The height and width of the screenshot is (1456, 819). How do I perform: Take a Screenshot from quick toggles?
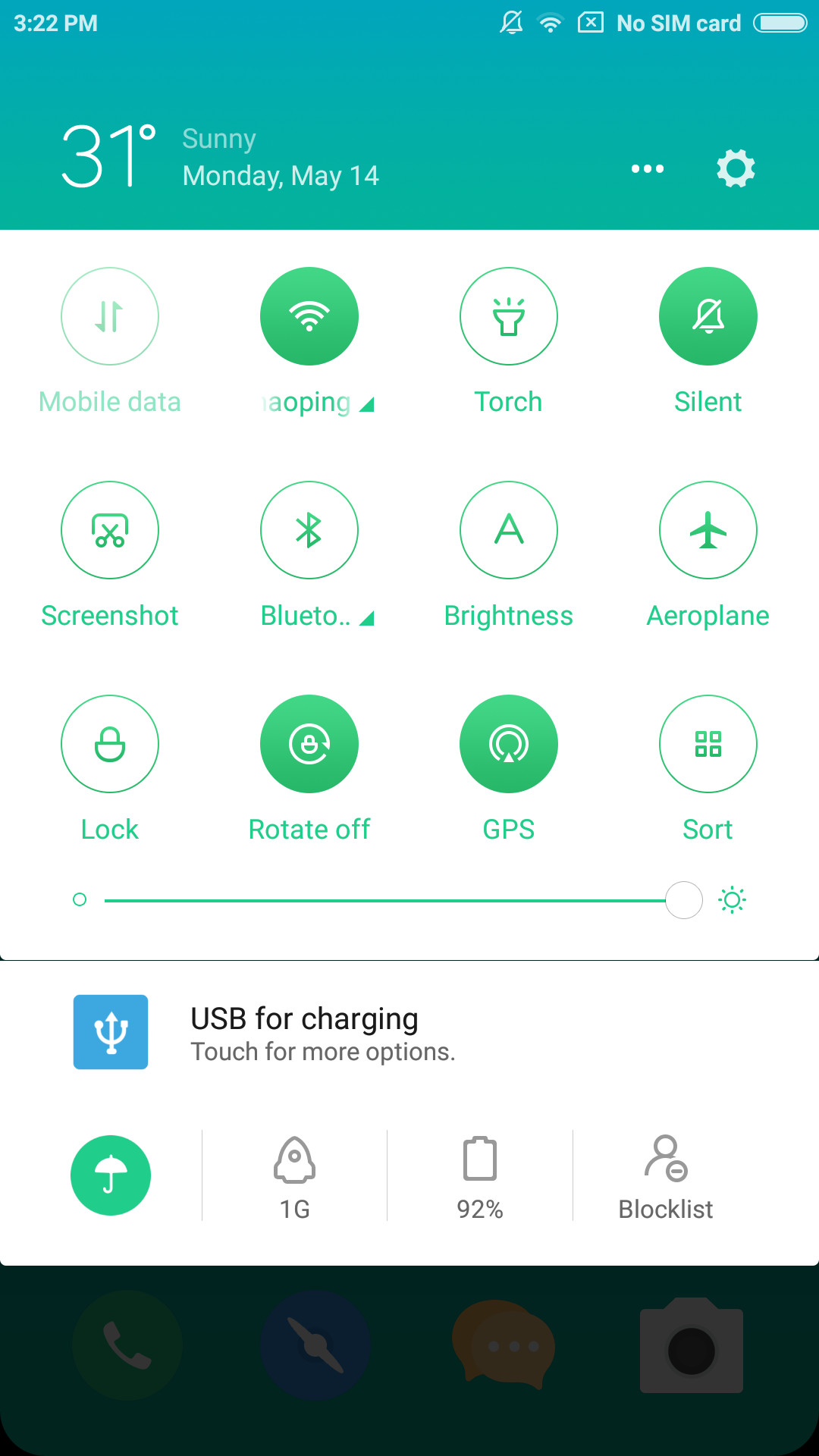pos(110,530)
